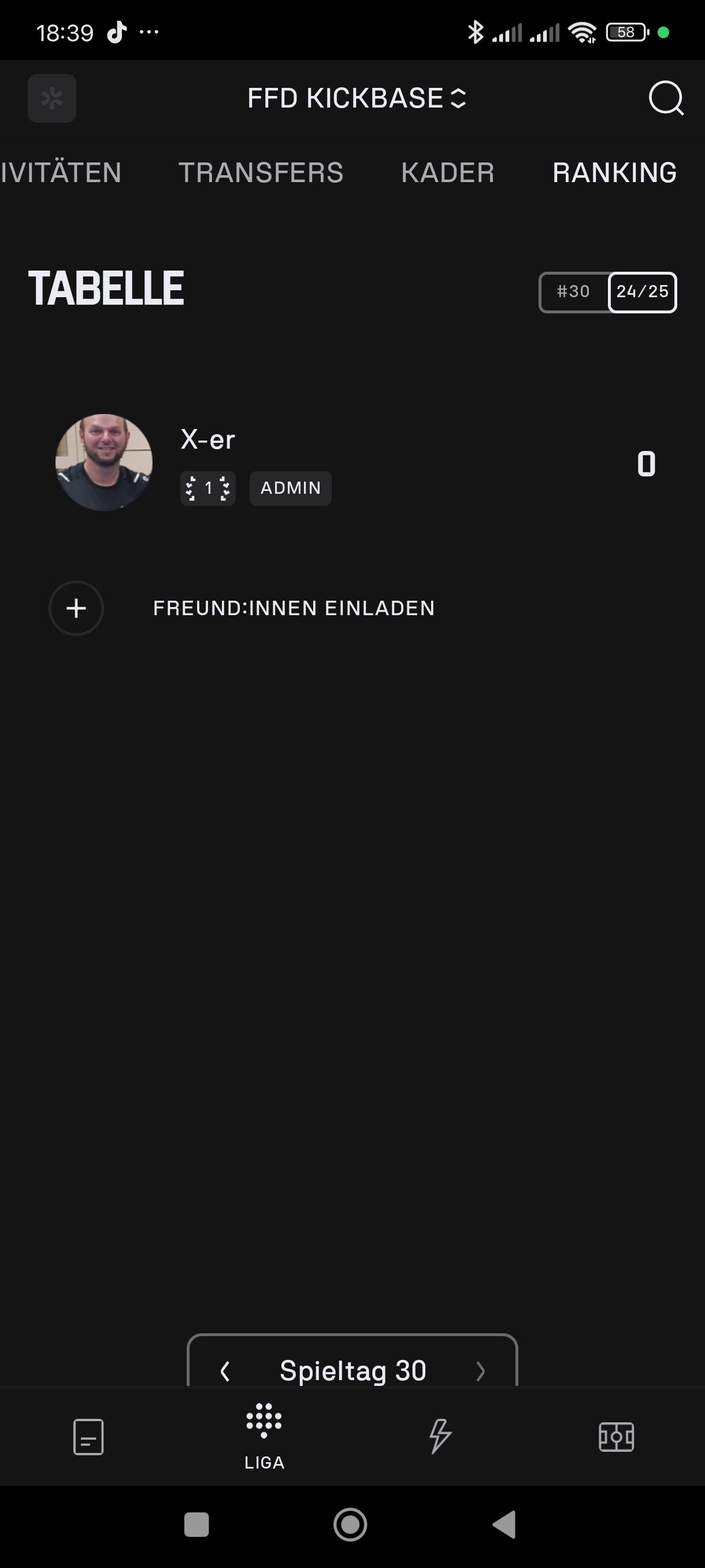Open the Liga bottom tab
The height and width of the screenshot is (1568, 705).
[264, 1437]
